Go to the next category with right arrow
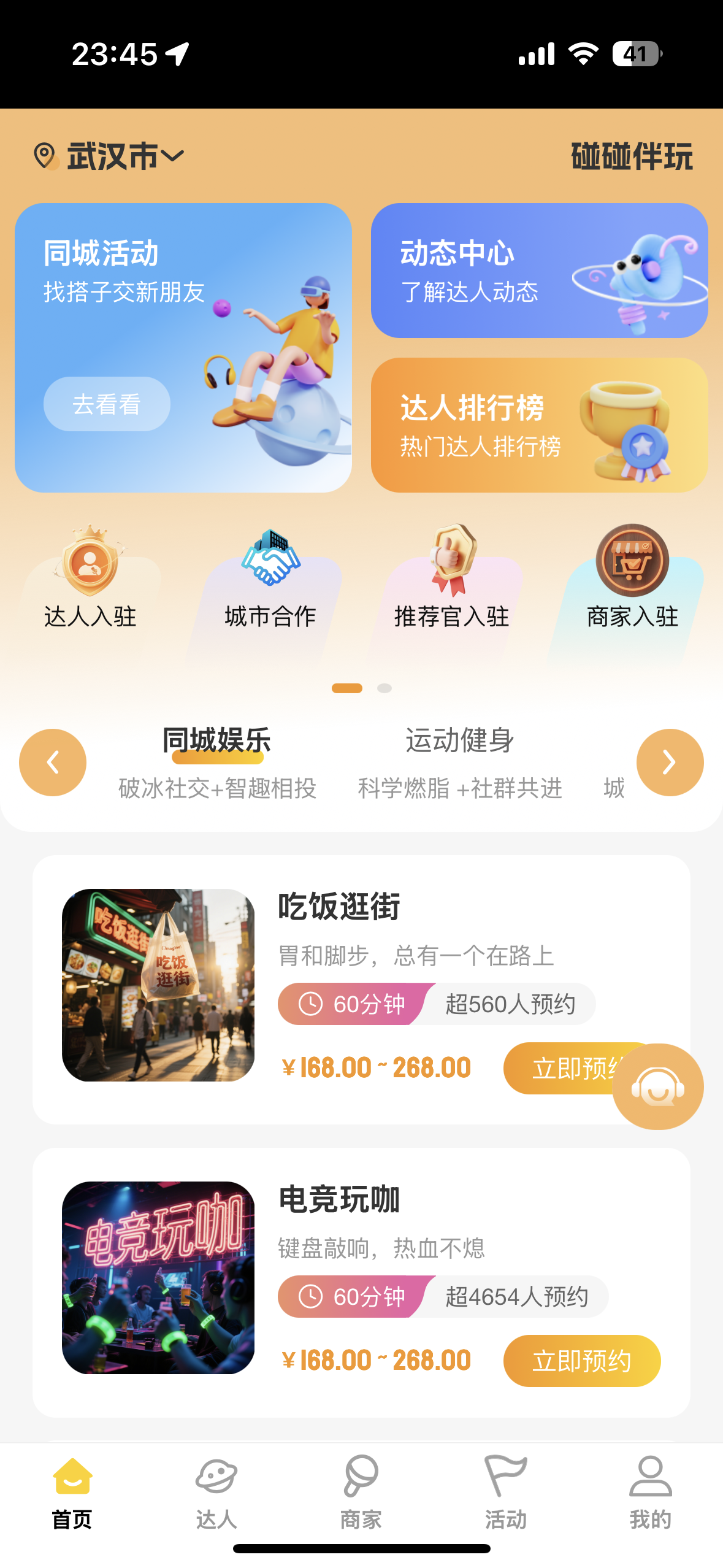The height and width of the screenshot is (1568, 723). pos(670,763)
